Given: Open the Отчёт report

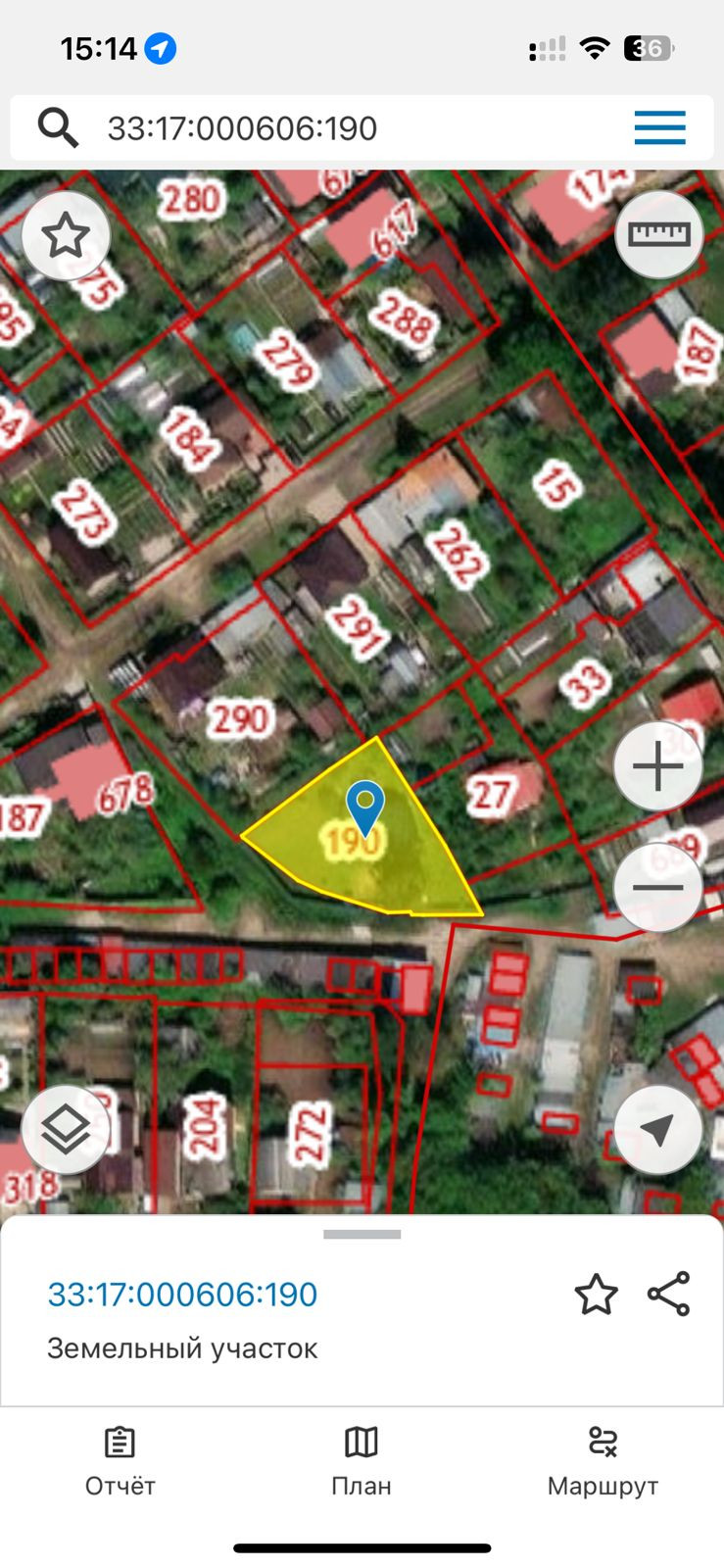Looking at the screenshot, I should pos(120,1461).
